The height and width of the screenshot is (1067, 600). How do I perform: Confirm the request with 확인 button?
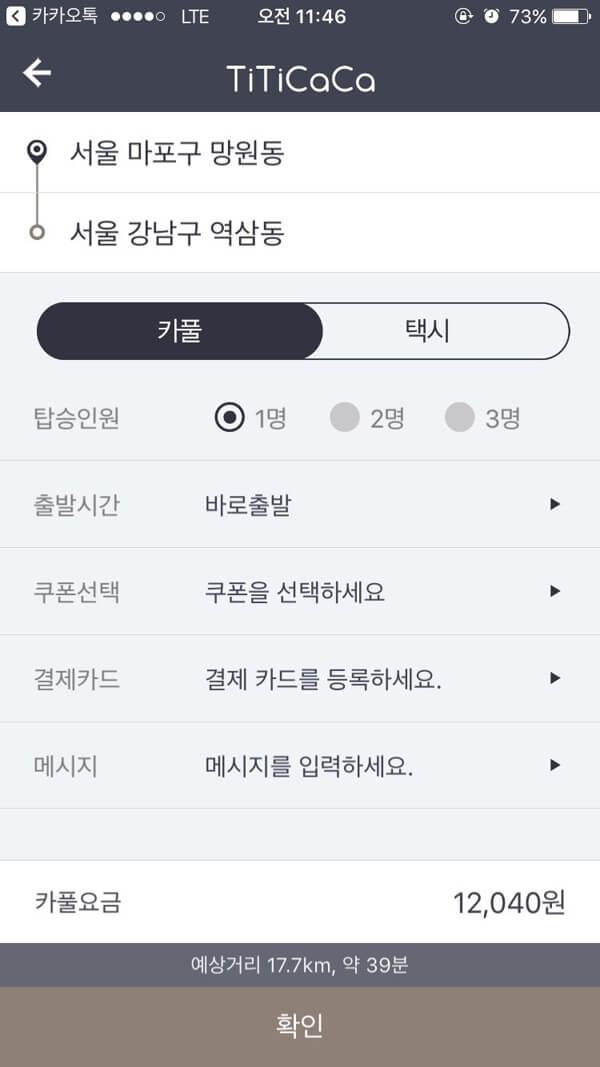[300, 1027]
